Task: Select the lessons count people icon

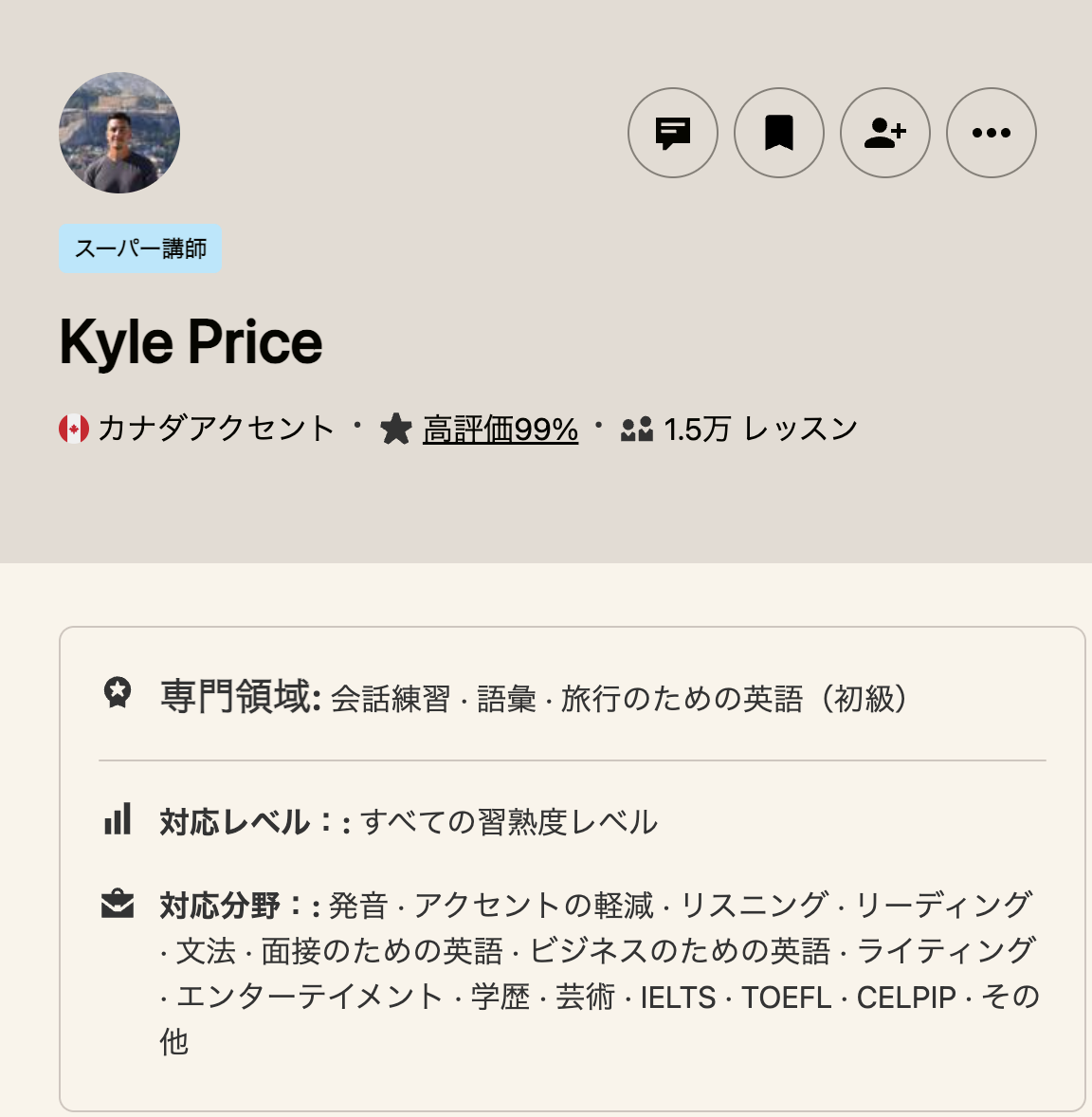Action: tap(637, 429)
